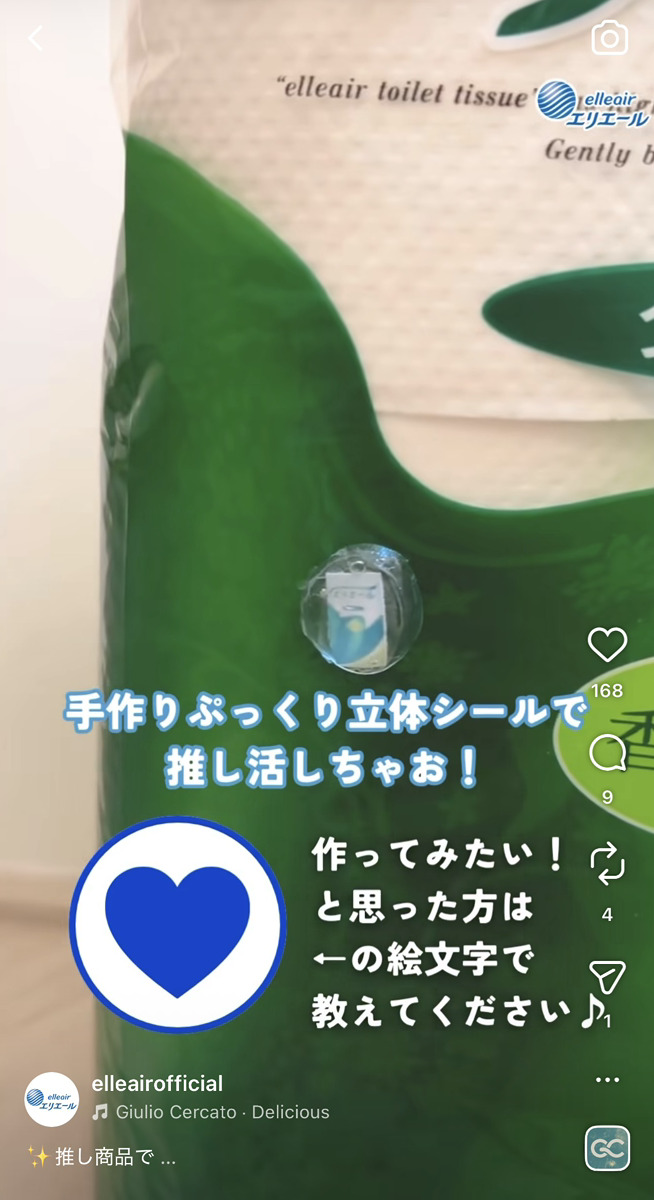Open the audio thumbnail in the bottom corner
This screenshot has width=654, height=1200.
click(x=607, y=1148)
